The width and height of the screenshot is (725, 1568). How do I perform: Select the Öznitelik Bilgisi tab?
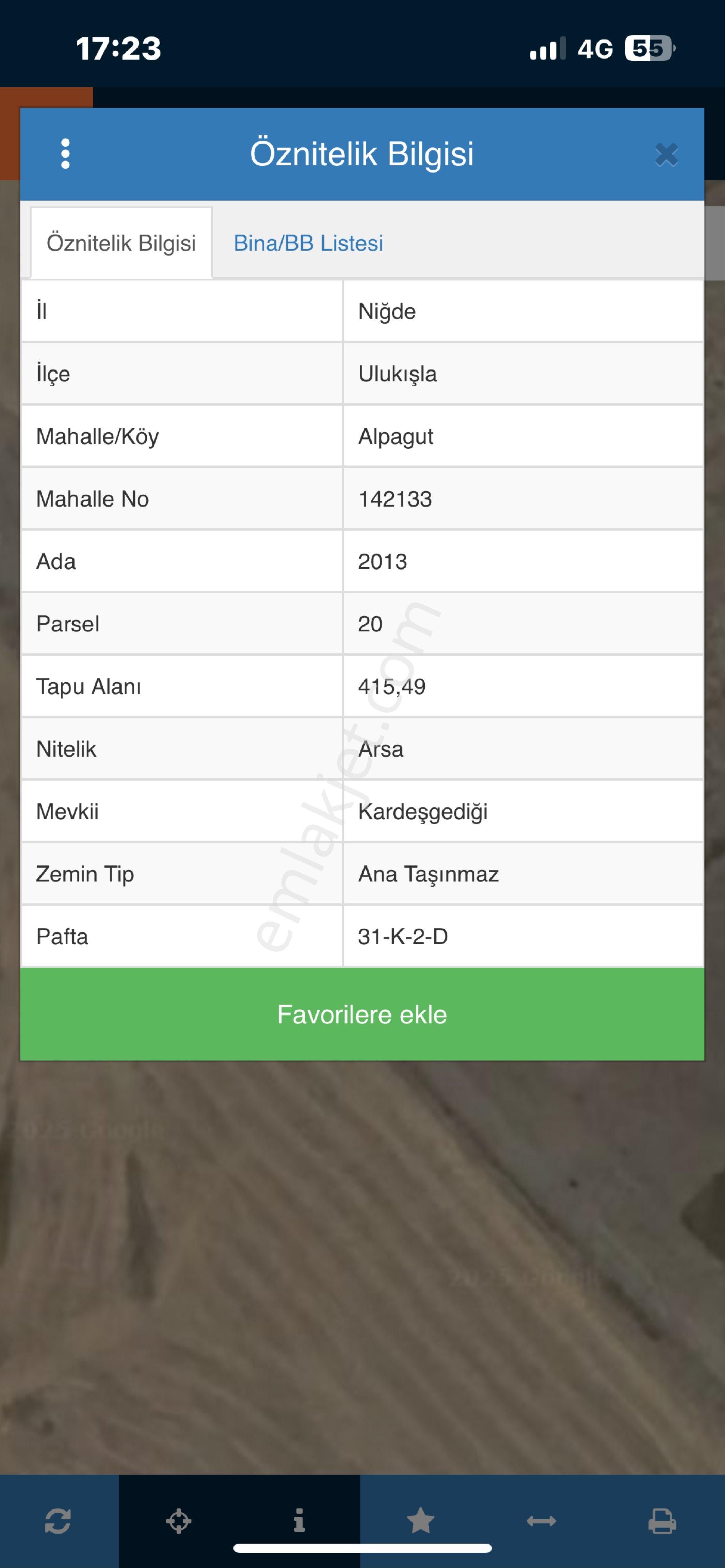[121, 244]
